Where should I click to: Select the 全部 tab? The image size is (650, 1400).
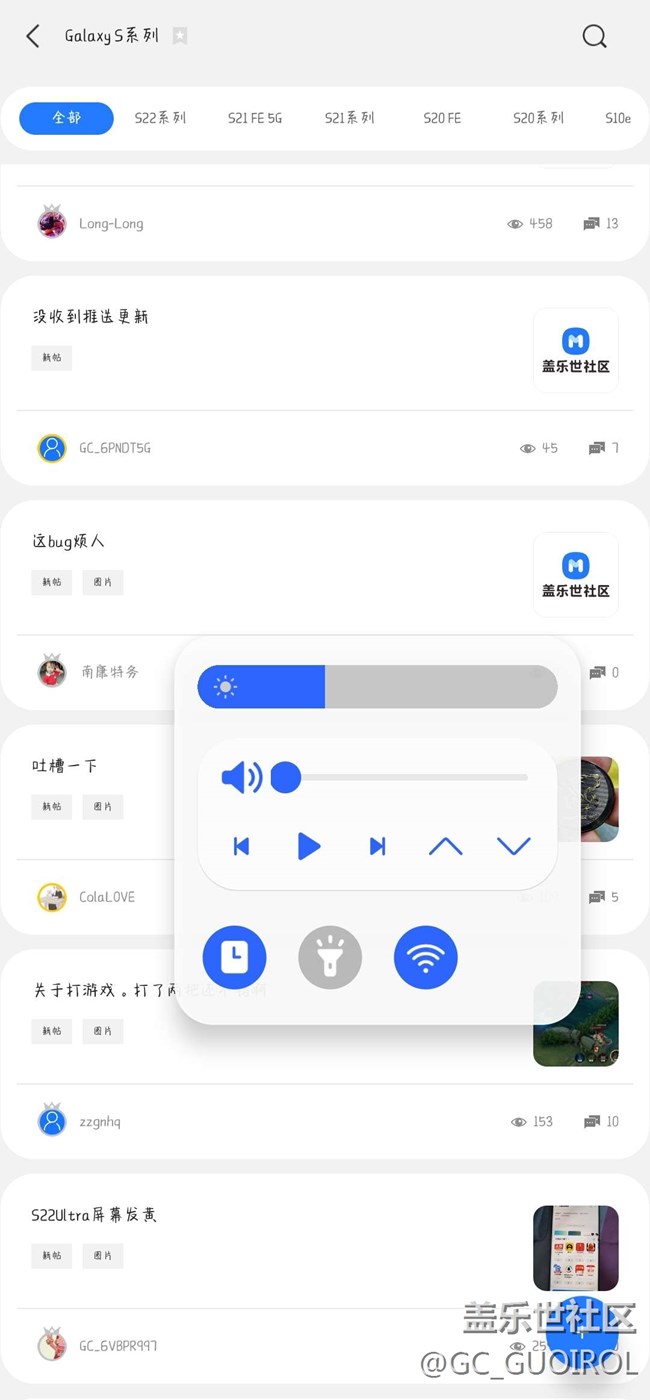coord(66,118)
